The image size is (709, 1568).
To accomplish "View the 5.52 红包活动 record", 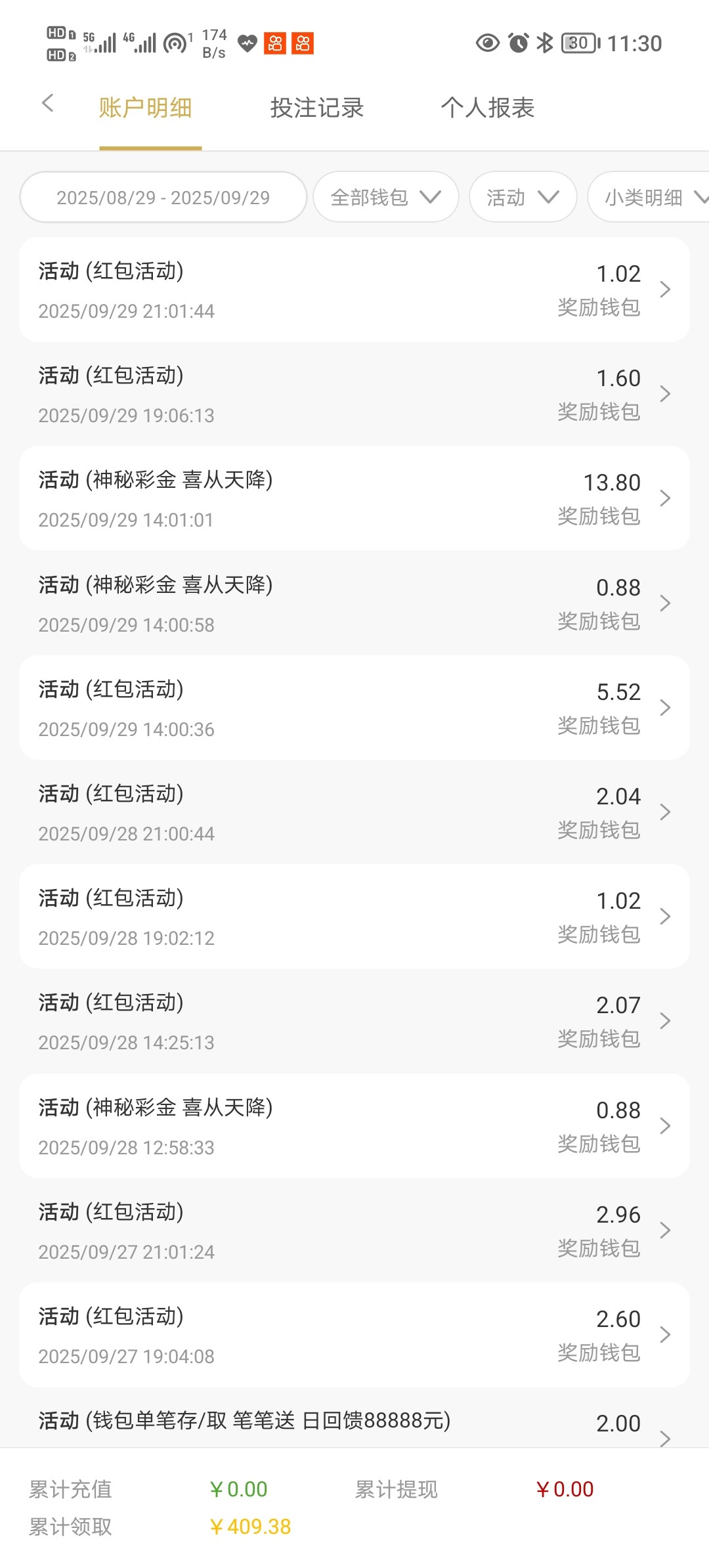I will pyautogui.click(x=354, y=708).
